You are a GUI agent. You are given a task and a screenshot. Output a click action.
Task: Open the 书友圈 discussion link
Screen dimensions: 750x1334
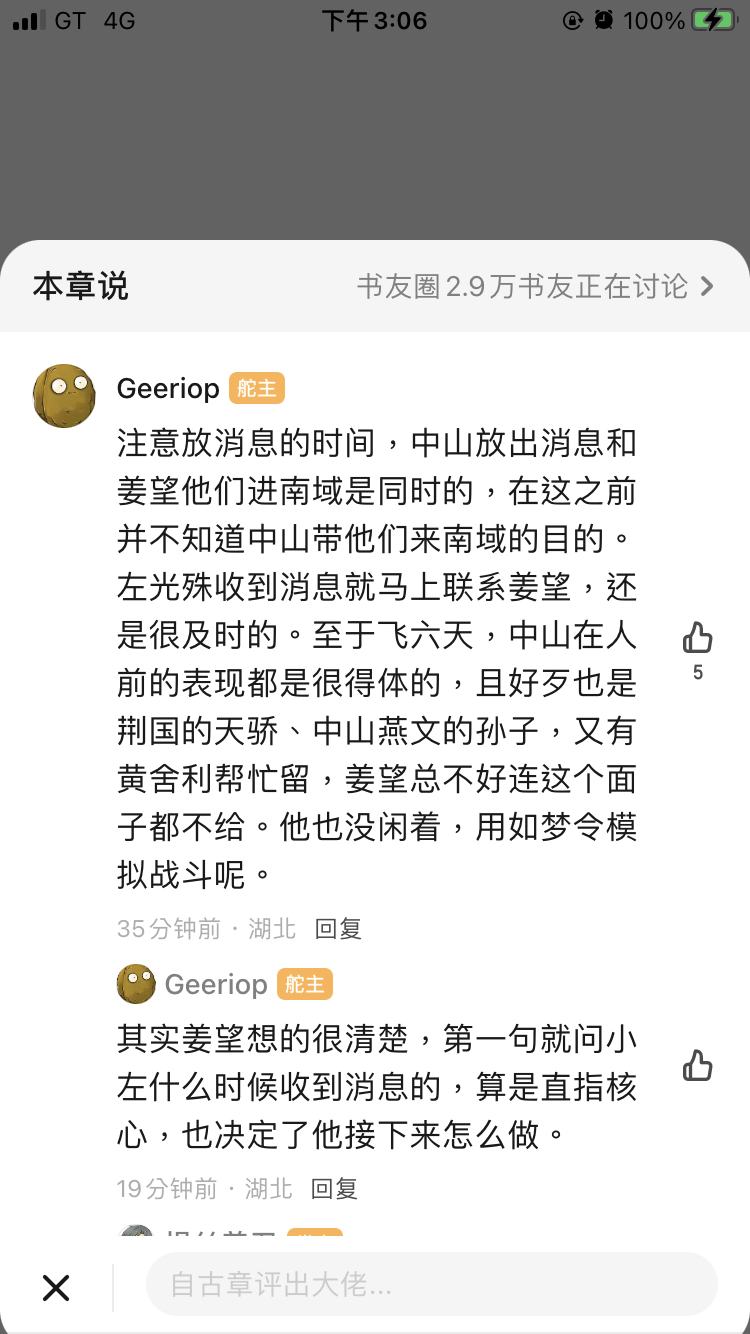click(535, 287)
